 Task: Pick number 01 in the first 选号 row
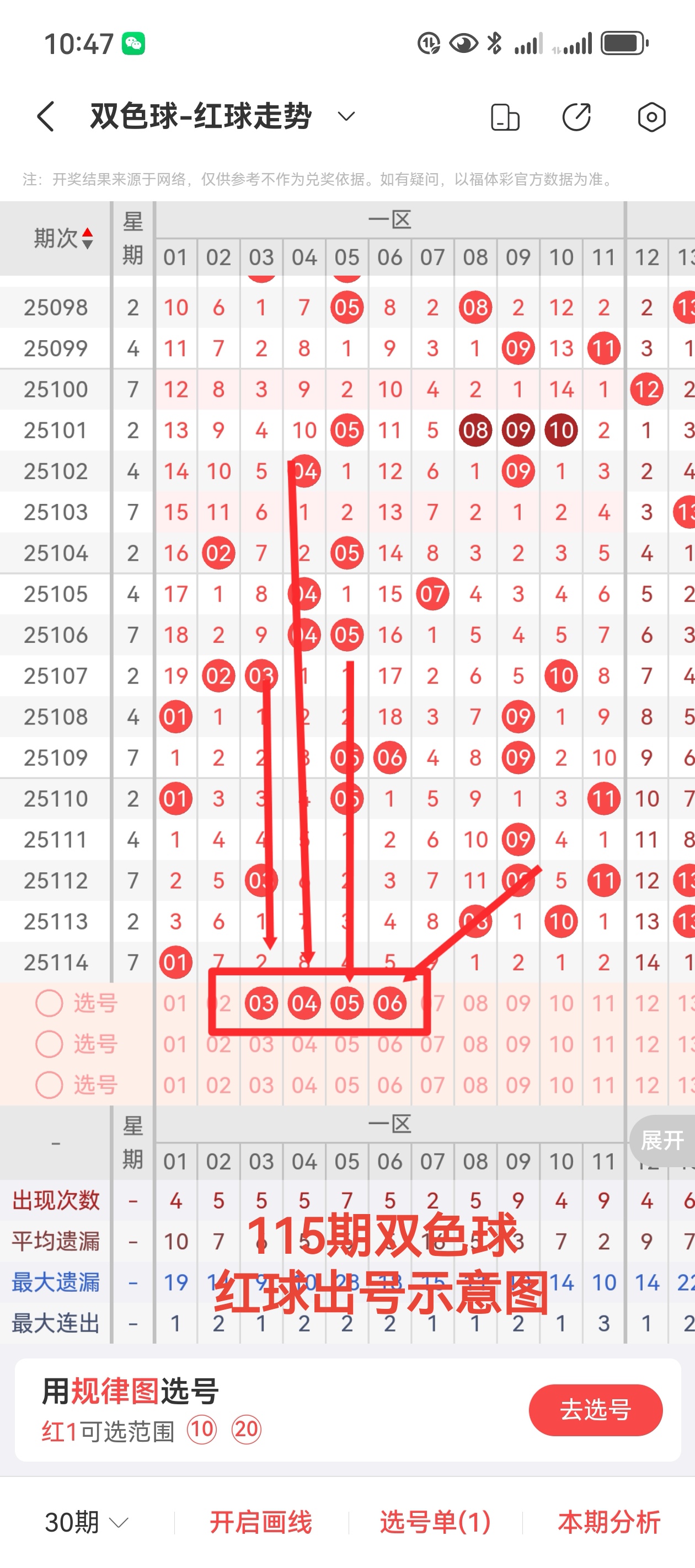point(175,1003)
